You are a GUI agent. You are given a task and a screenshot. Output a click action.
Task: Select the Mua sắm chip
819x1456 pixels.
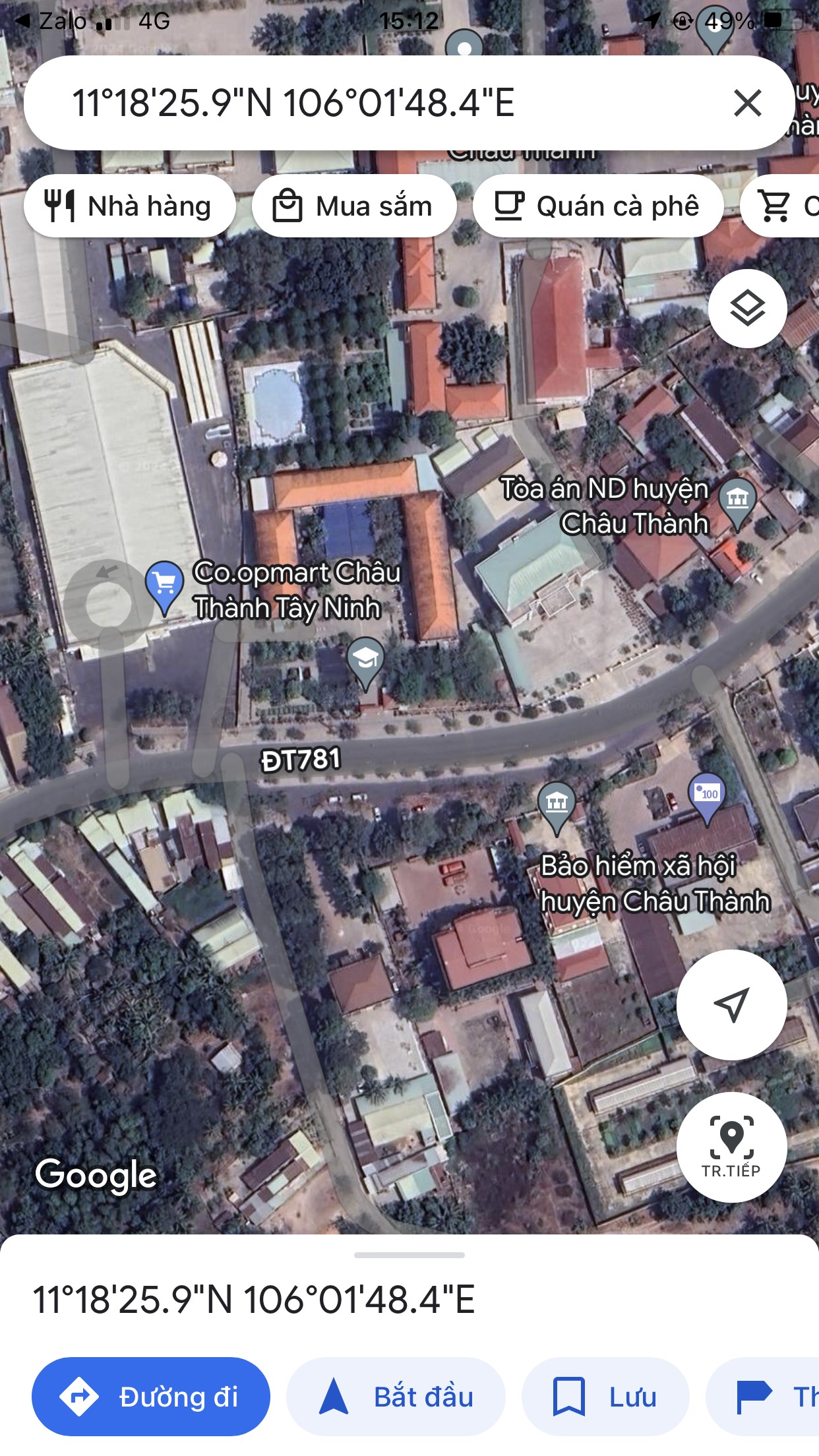click(354, 206)
